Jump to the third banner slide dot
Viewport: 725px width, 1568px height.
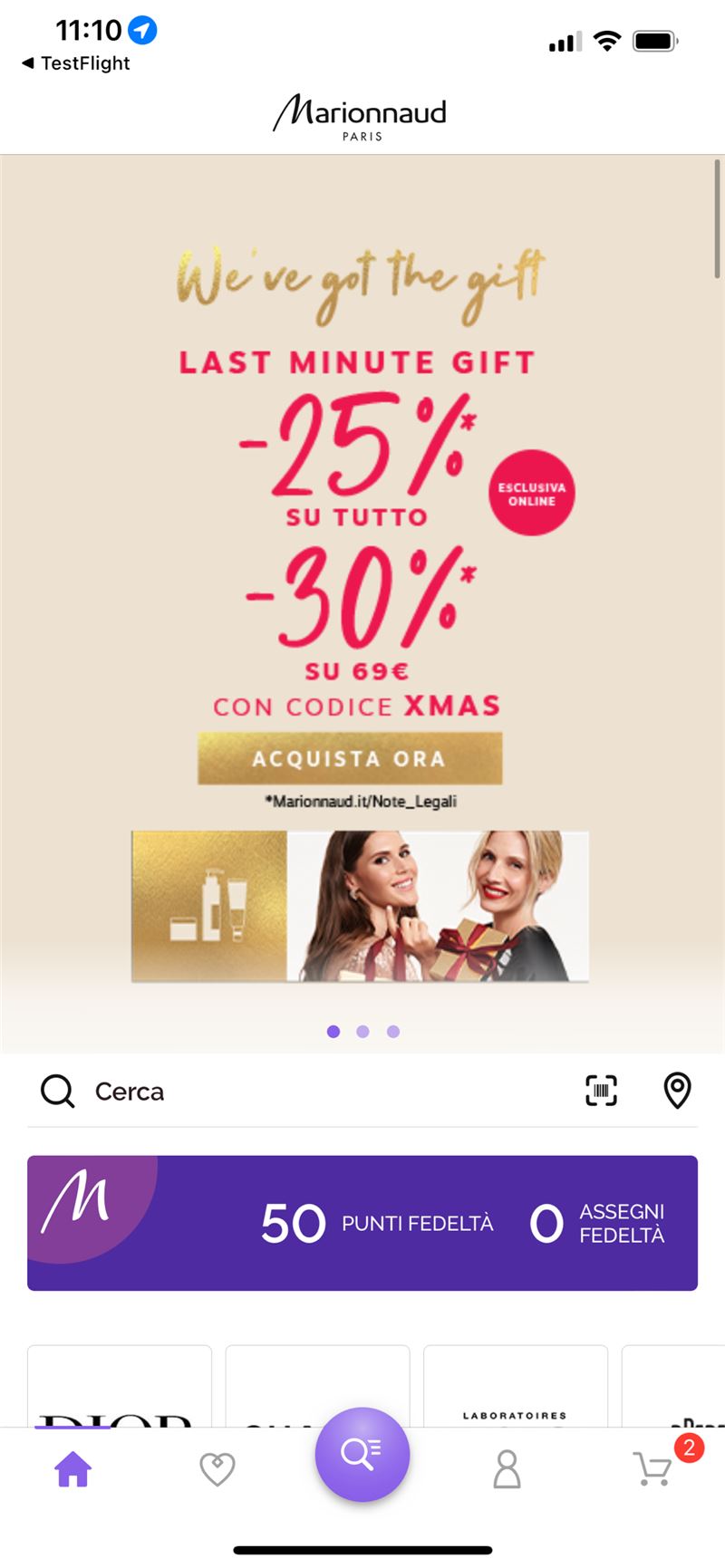point(392,1031)
